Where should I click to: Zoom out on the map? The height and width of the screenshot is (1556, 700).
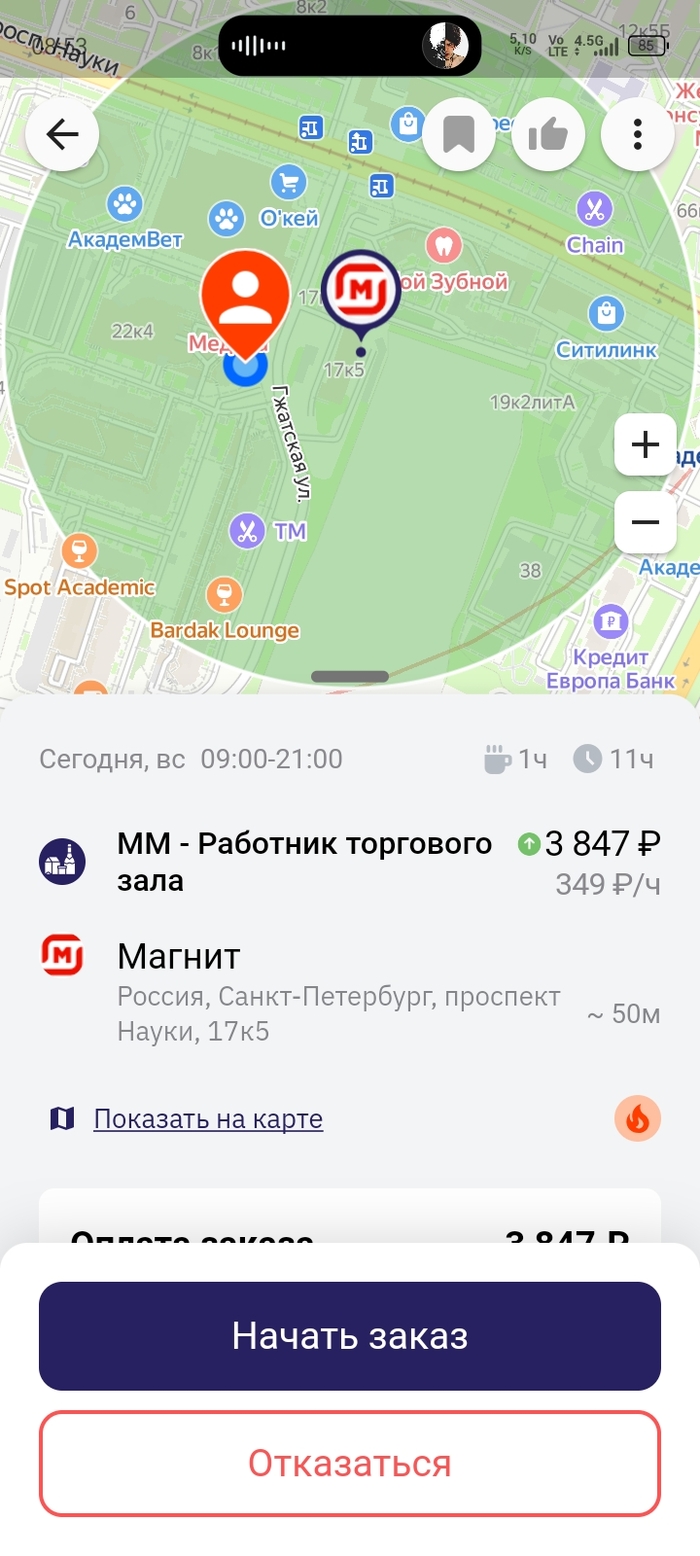click(645, 522)
